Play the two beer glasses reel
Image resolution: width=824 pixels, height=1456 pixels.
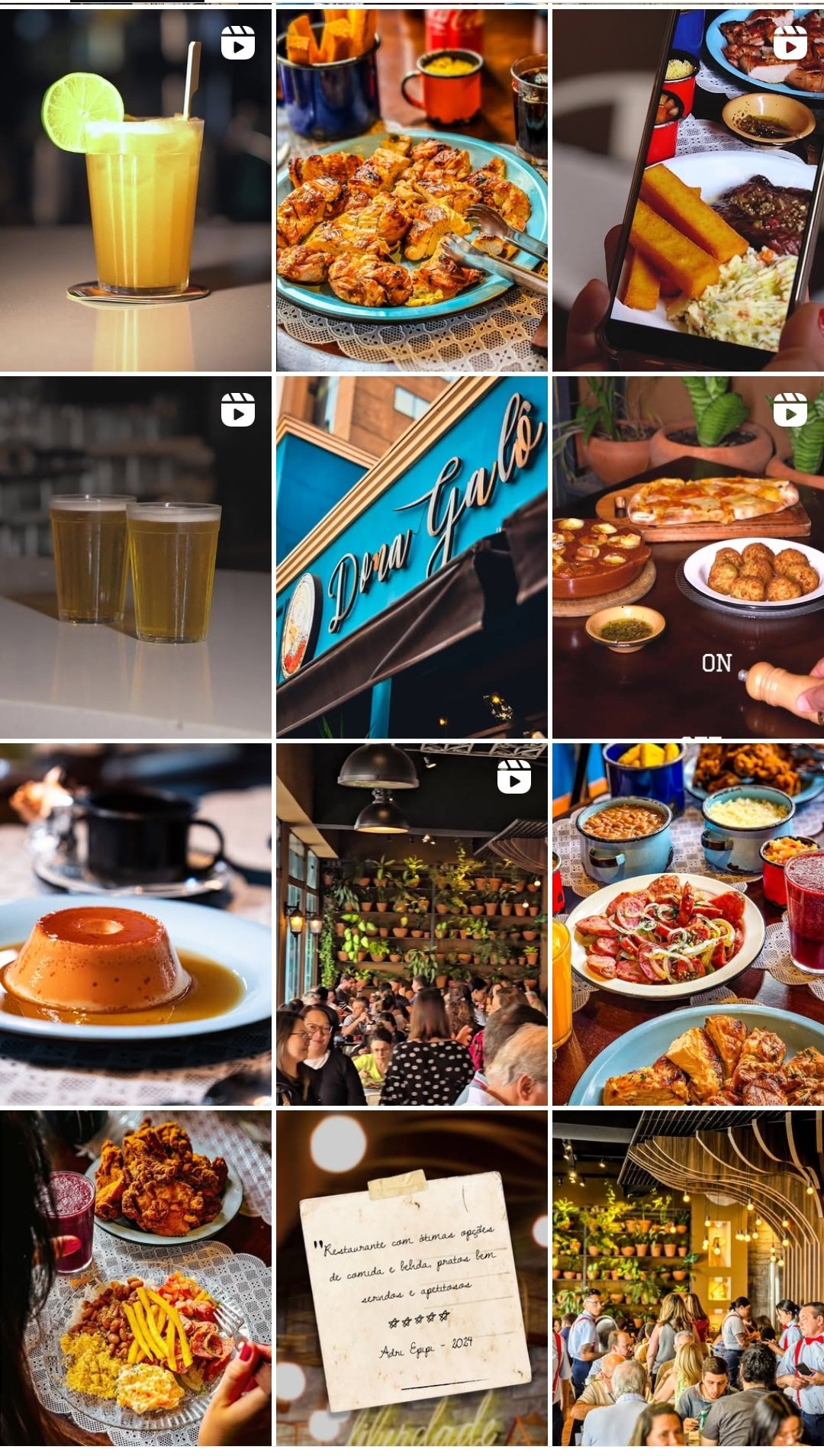click(x=135, y=557)
